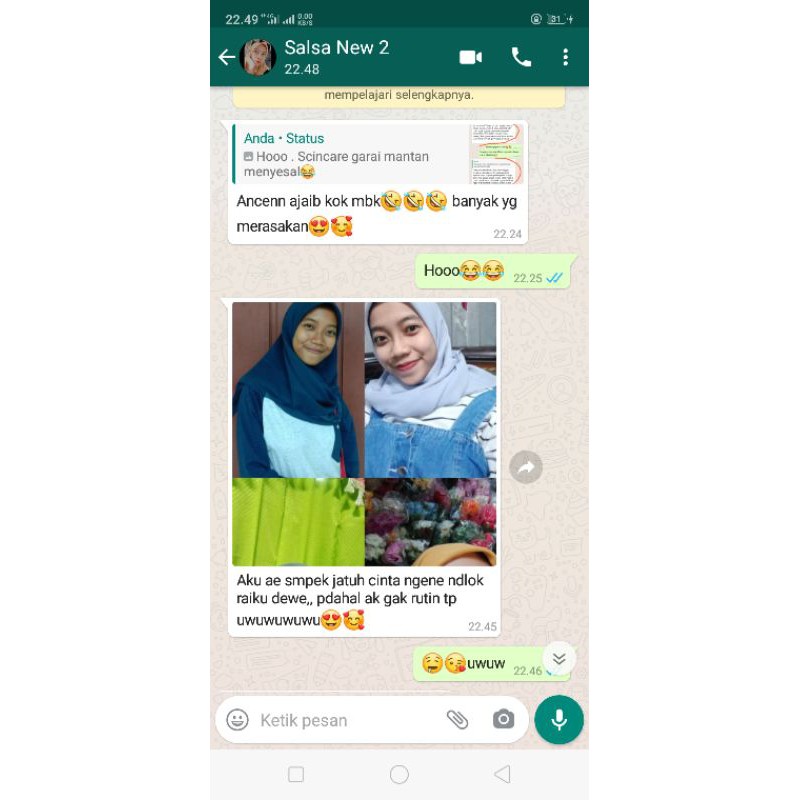This screenshot has width=800, height=800.
Task: Go to the home screen
Action: pos(399,774)
